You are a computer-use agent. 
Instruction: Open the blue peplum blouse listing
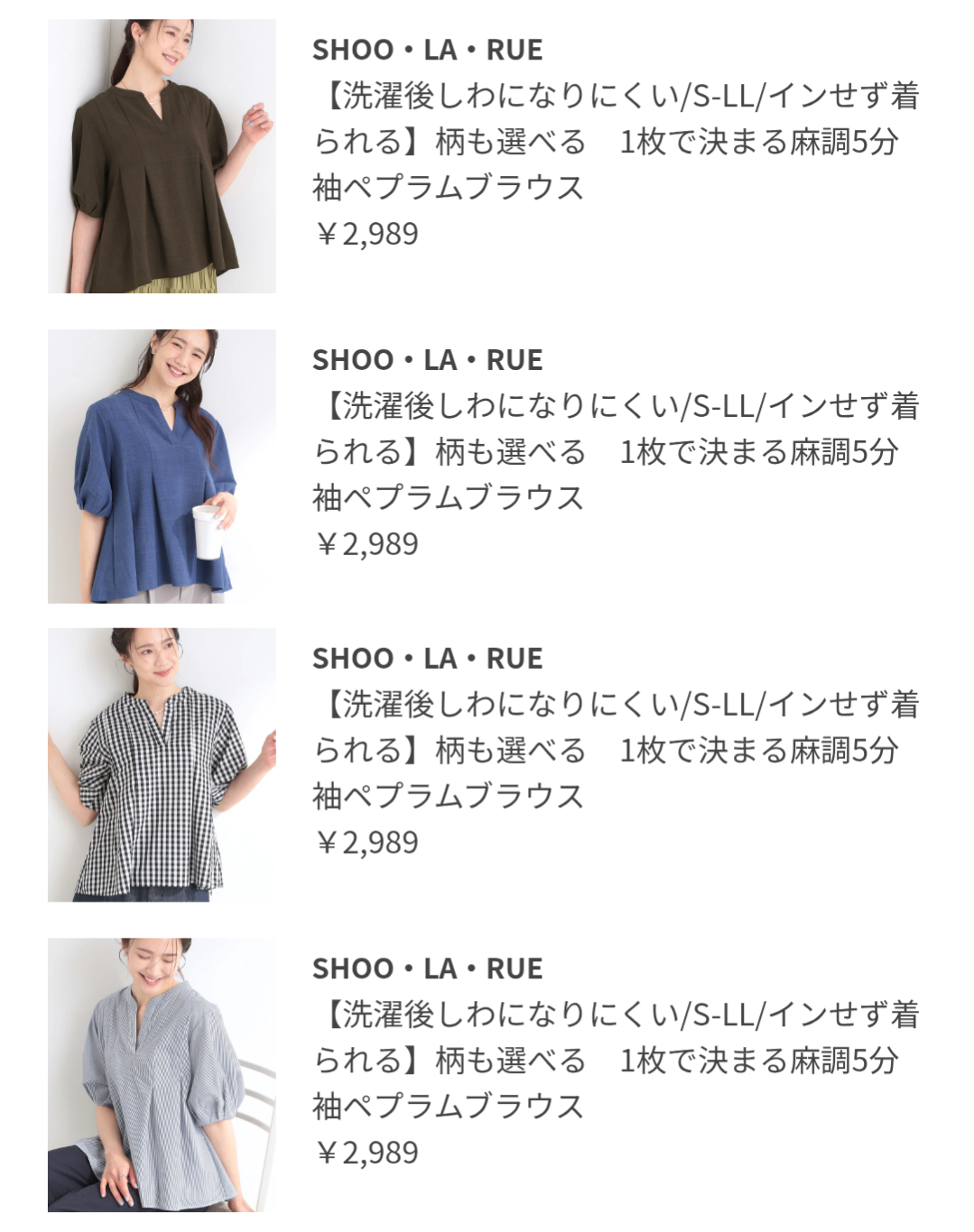click(x=162, y=466)
